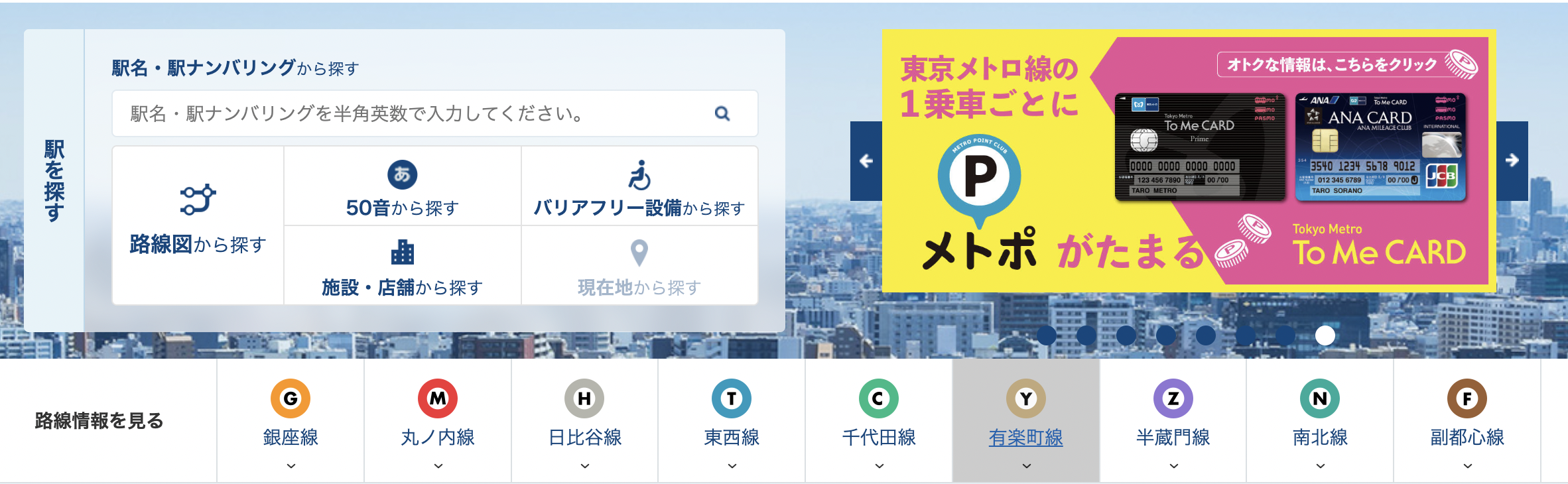
Task: Select 50音から探す option
Action: tap(402, 188)
